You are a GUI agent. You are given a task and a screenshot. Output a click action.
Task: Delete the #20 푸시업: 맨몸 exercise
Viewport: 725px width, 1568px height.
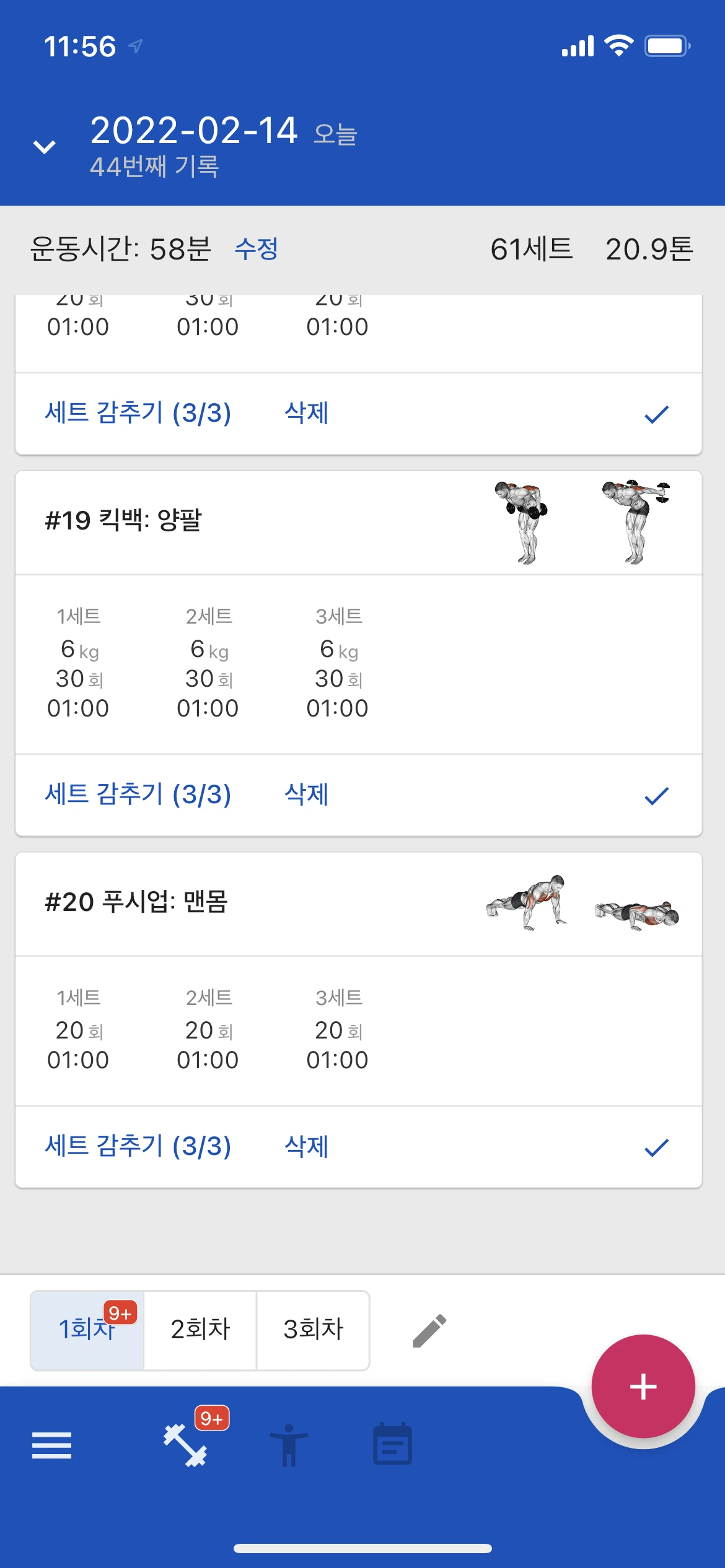306,1146
